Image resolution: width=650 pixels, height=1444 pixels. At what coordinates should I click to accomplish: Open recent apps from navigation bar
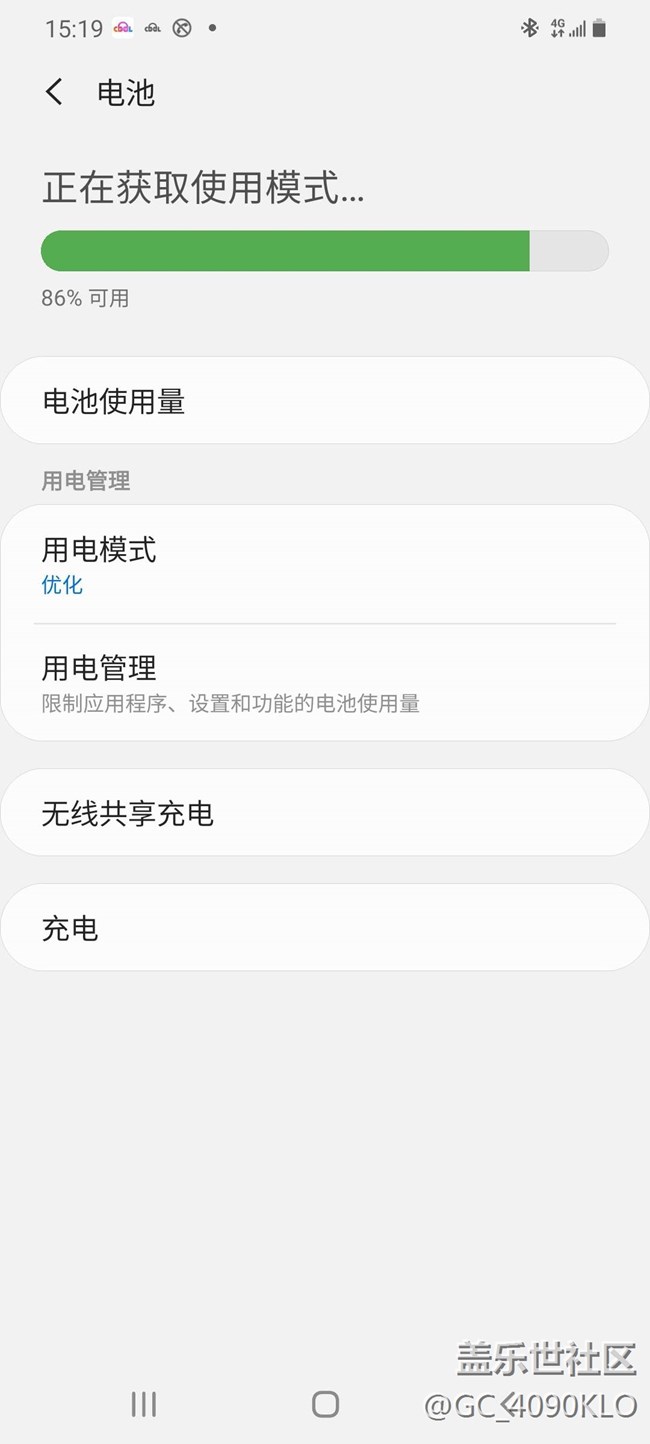tap(144, 1404)
